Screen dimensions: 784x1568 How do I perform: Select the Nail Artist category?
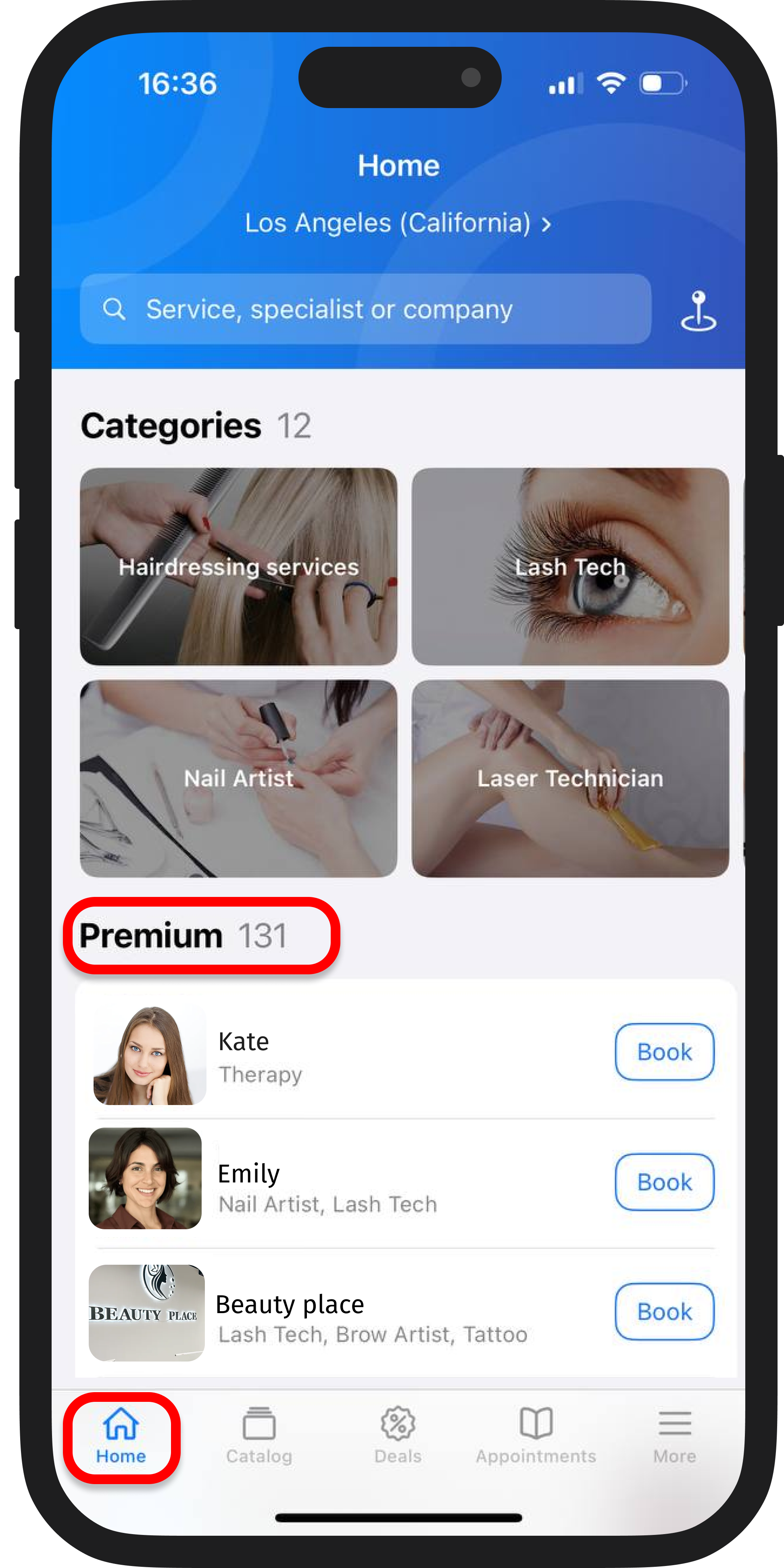tap(238, 778)
